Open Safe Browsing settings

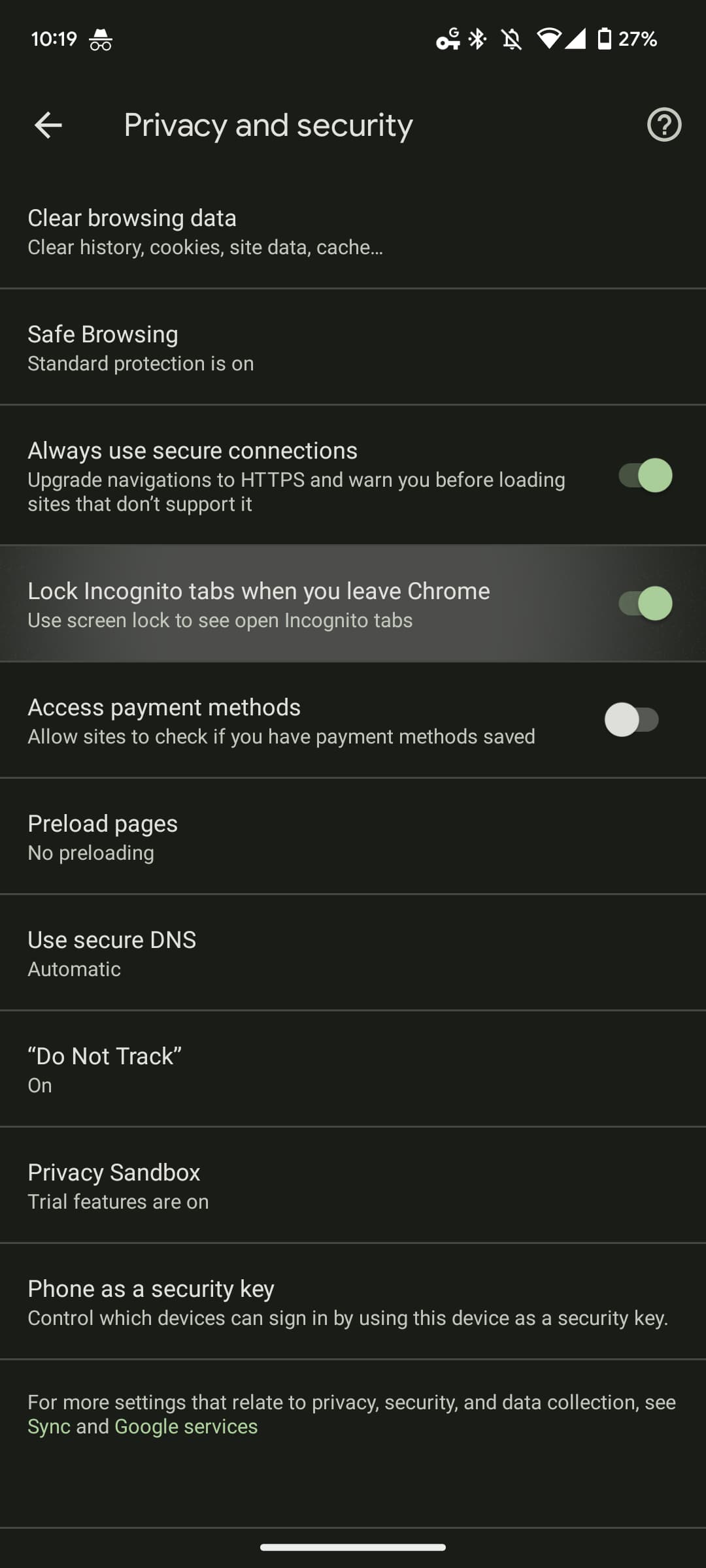pyautogui.click(x=353, y=348)
